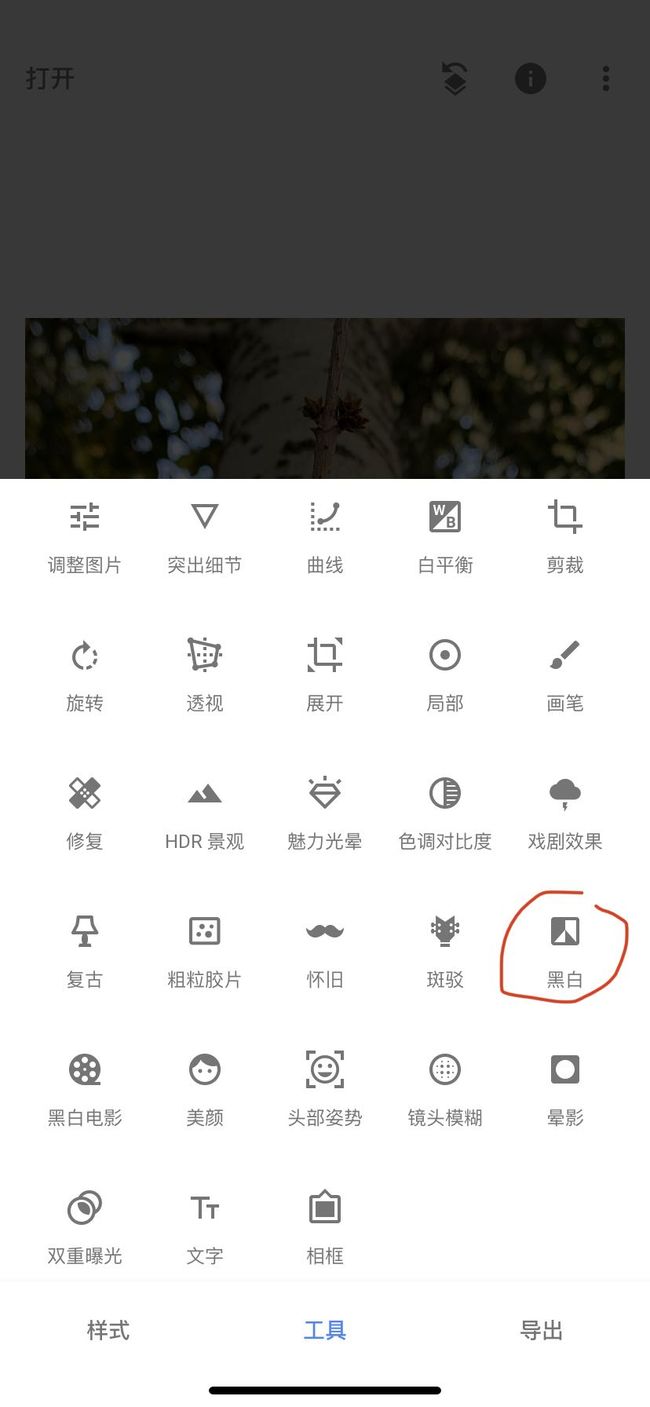
Task: Open the three-dot overflow menu
Action: [606, 79]
